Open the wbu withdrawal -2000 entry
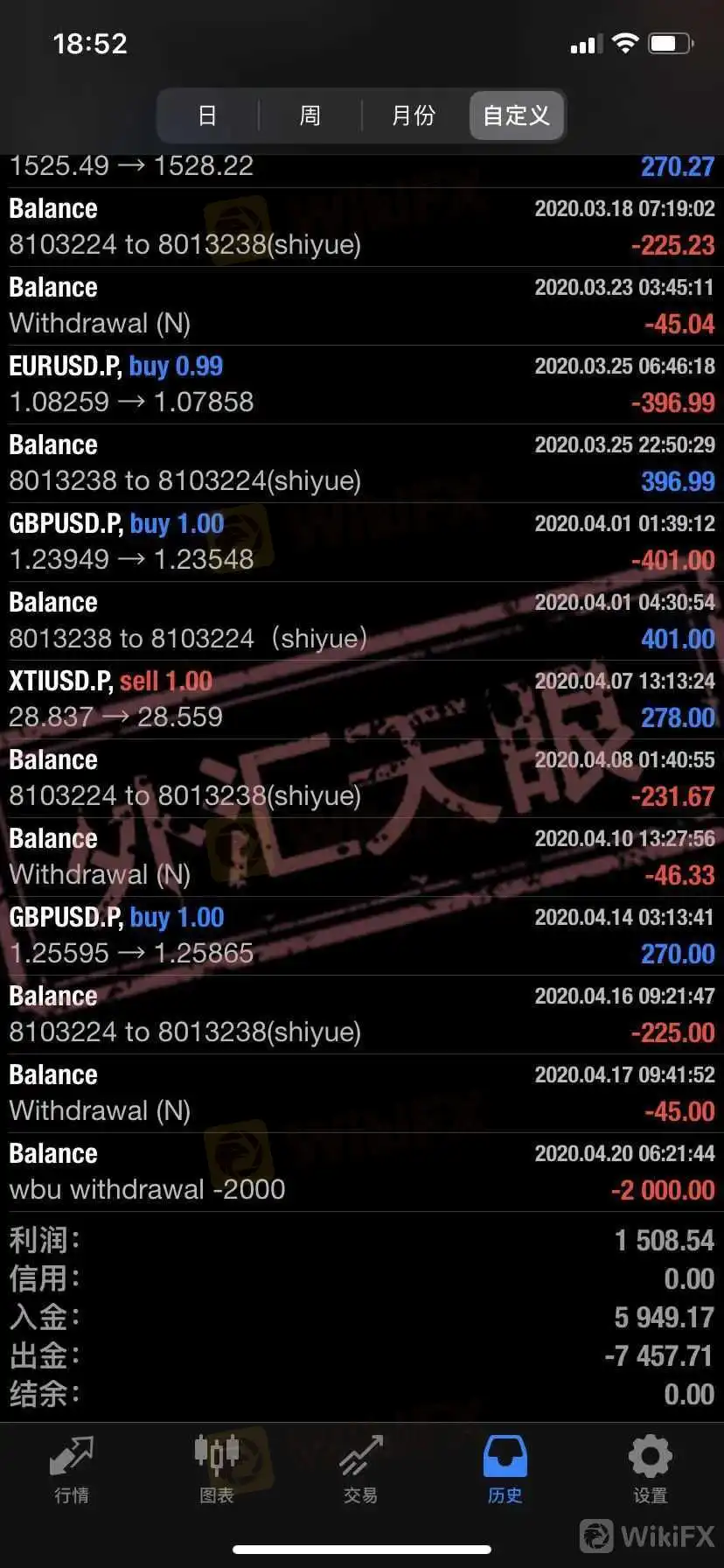The width and height of the screenshot is (724, 1568). 361,1172
